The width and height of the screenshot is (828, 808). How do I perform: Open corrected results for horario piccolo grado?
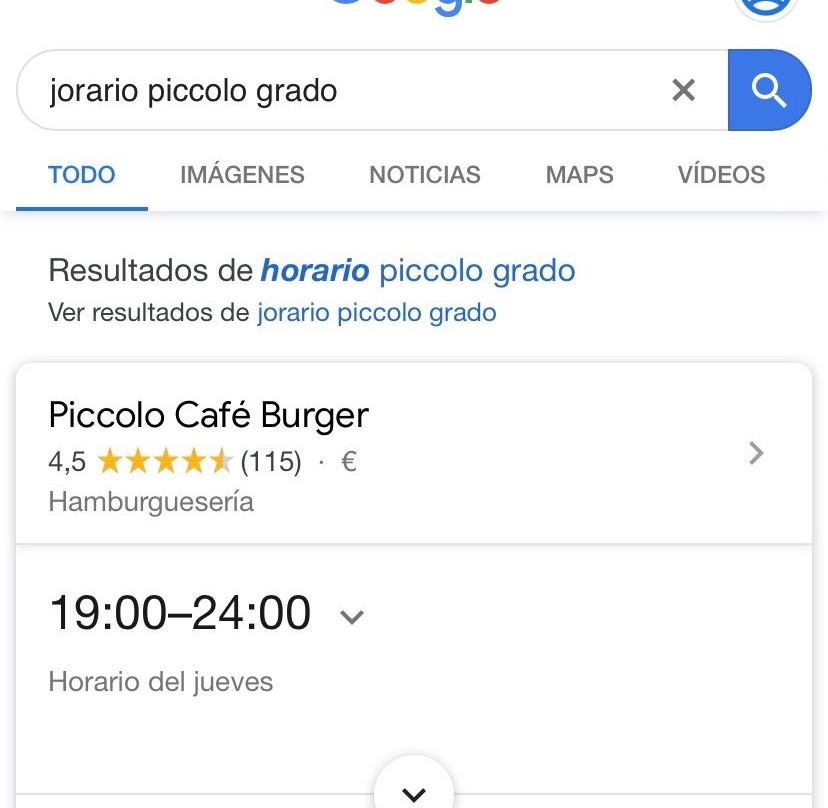tap(417, 270)
